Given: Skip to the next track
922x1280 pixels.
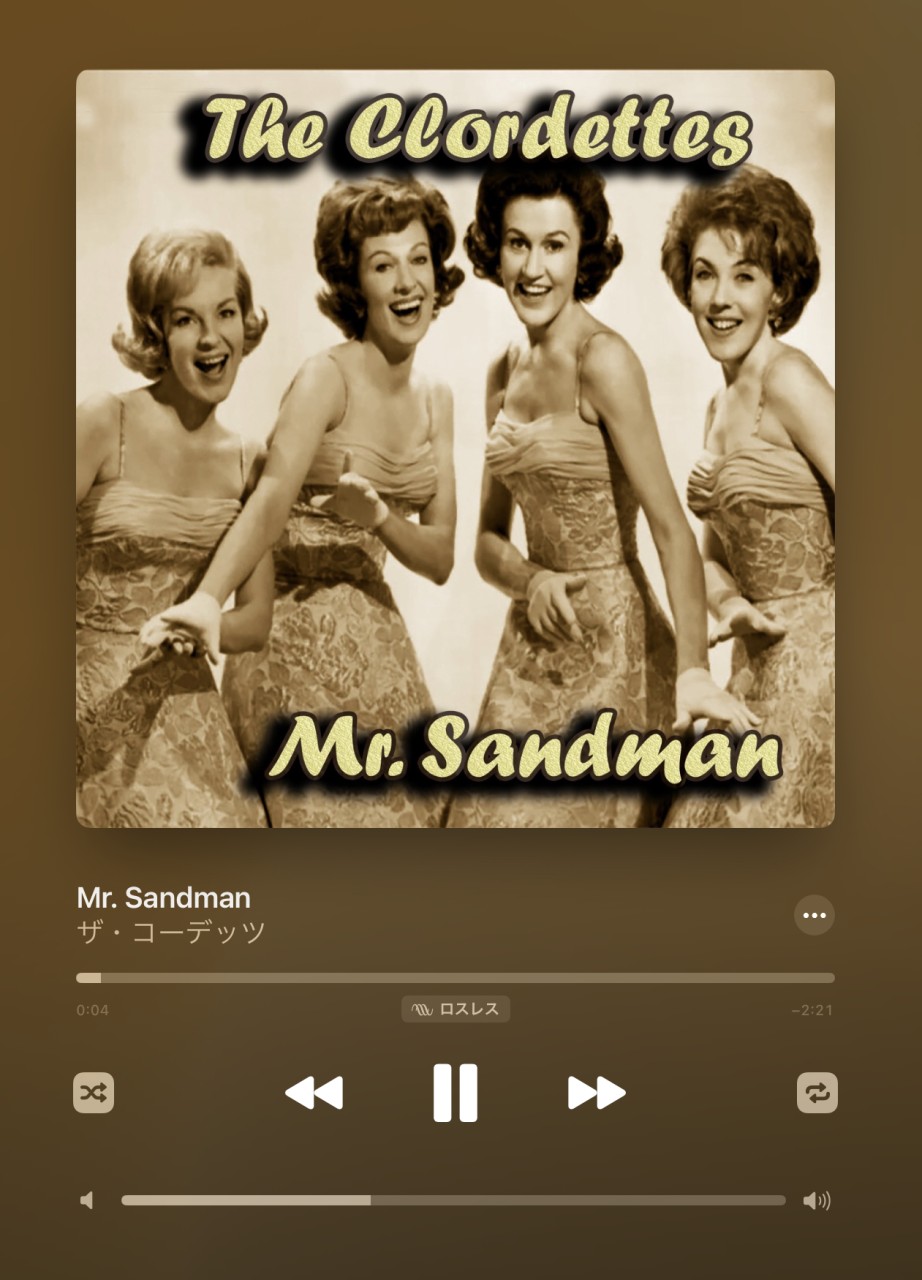Looking at the screenshot, I should pyautogui.click(x=596, y=1092).
